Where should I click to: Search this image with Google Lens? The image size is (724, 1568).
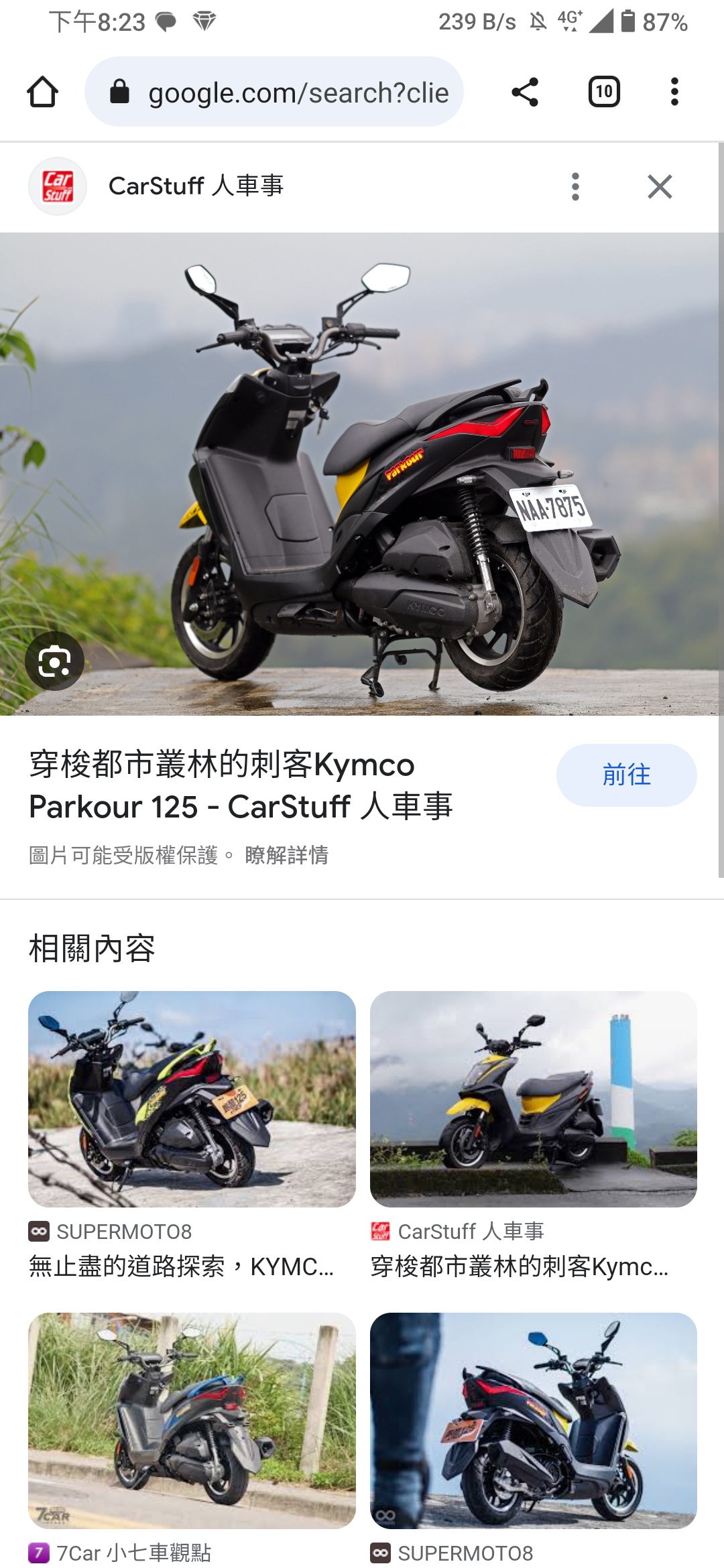pos(54,661)
